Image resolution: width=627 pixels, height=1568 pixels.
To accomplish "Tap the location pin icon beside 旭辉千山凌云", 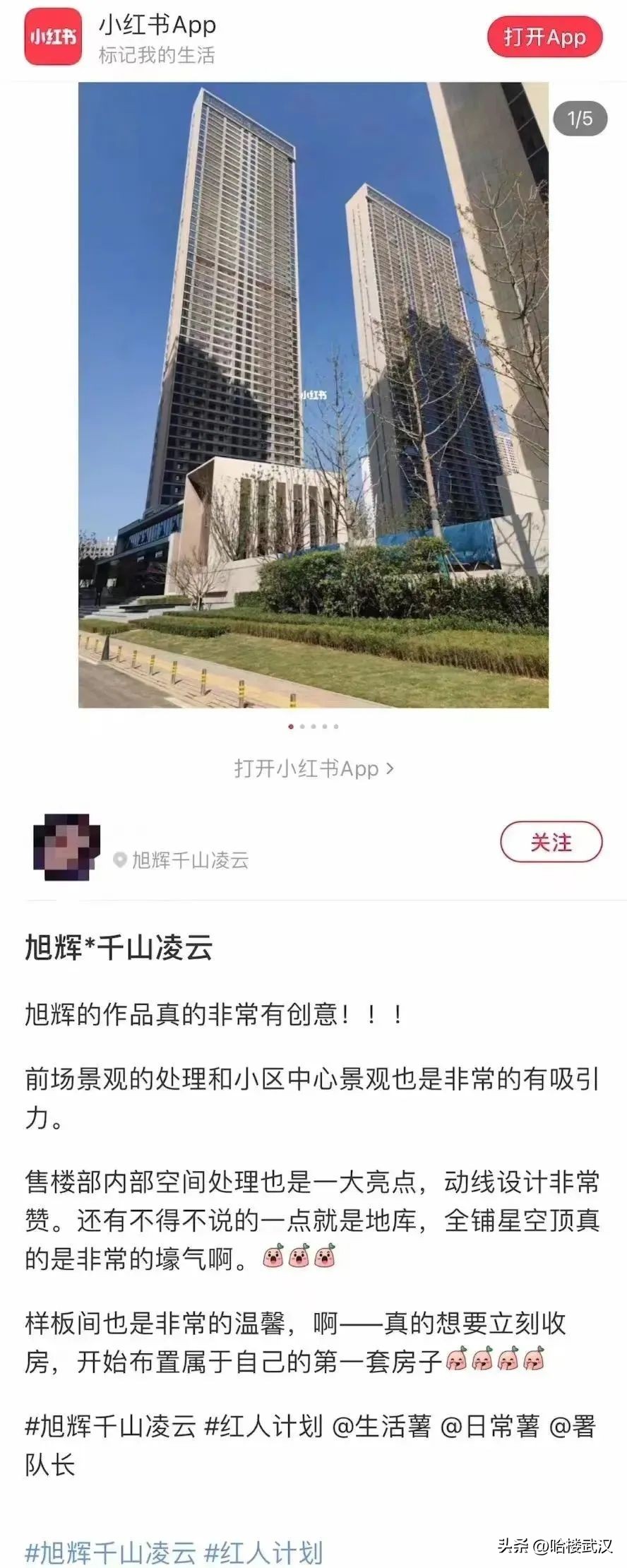I will tap(120, 859).
